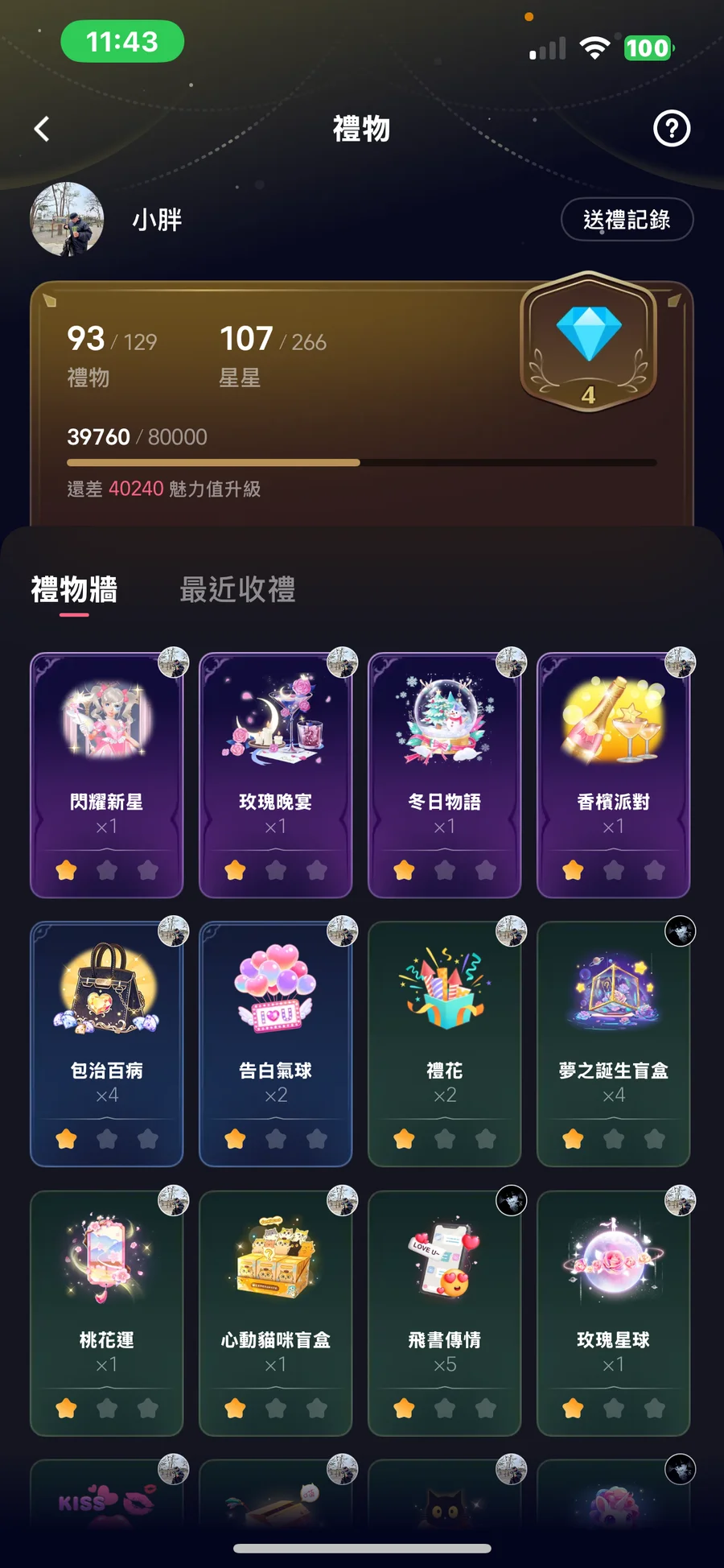The height and width of the screenshot is (1568, 724).
Task: Tap 小胖's profile avatar
Action: pos(67,219)
